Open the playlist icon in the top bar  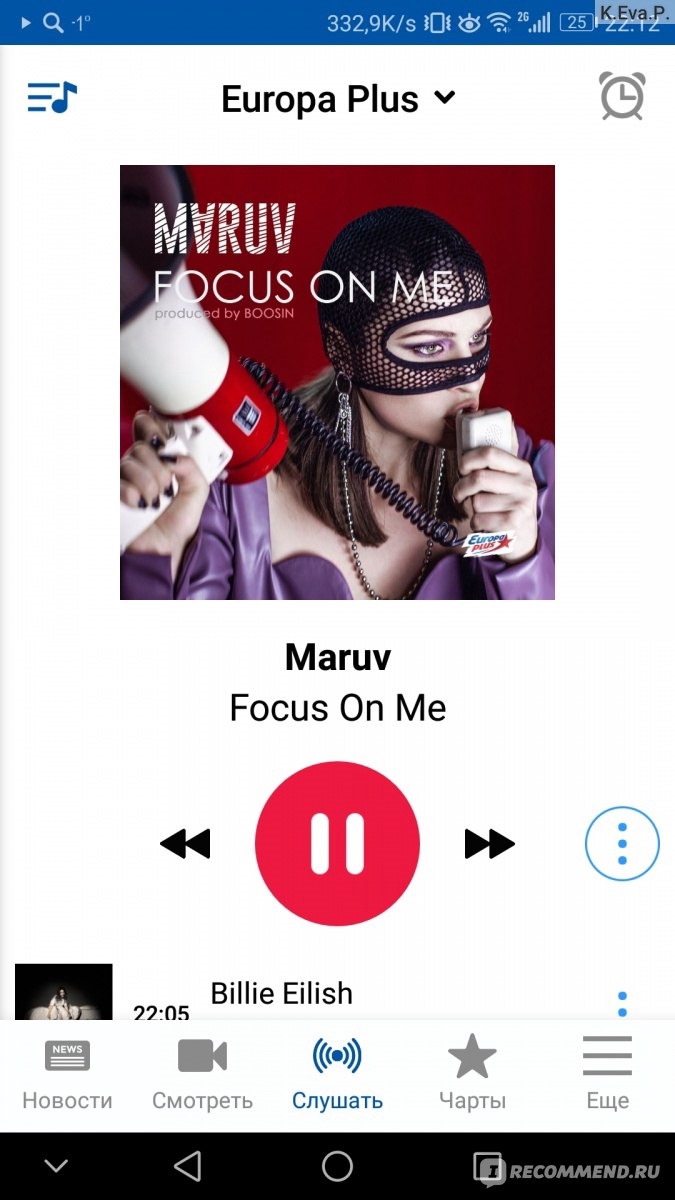52,97
